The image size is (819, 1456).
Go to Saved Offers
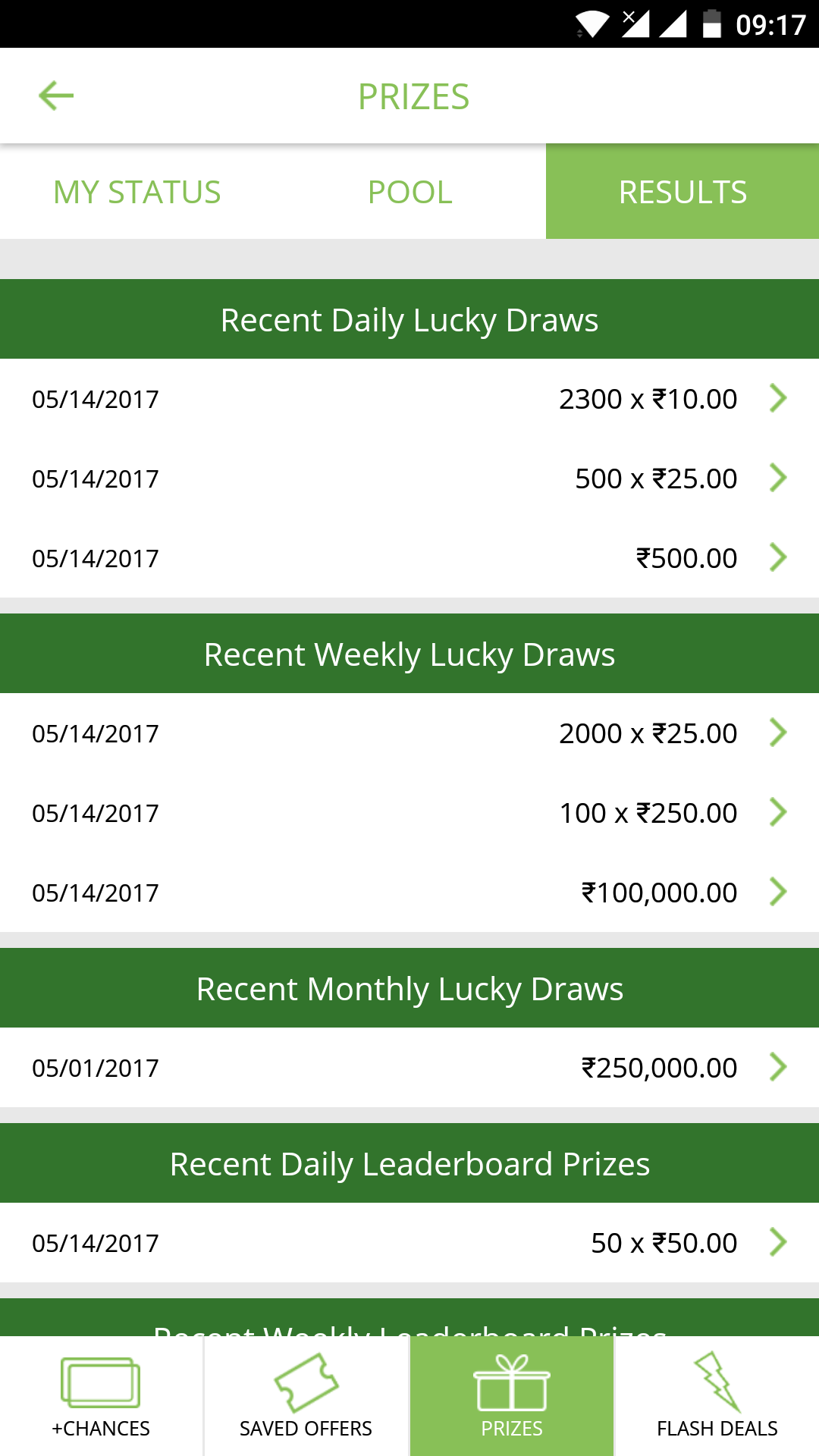(306, 1397)
